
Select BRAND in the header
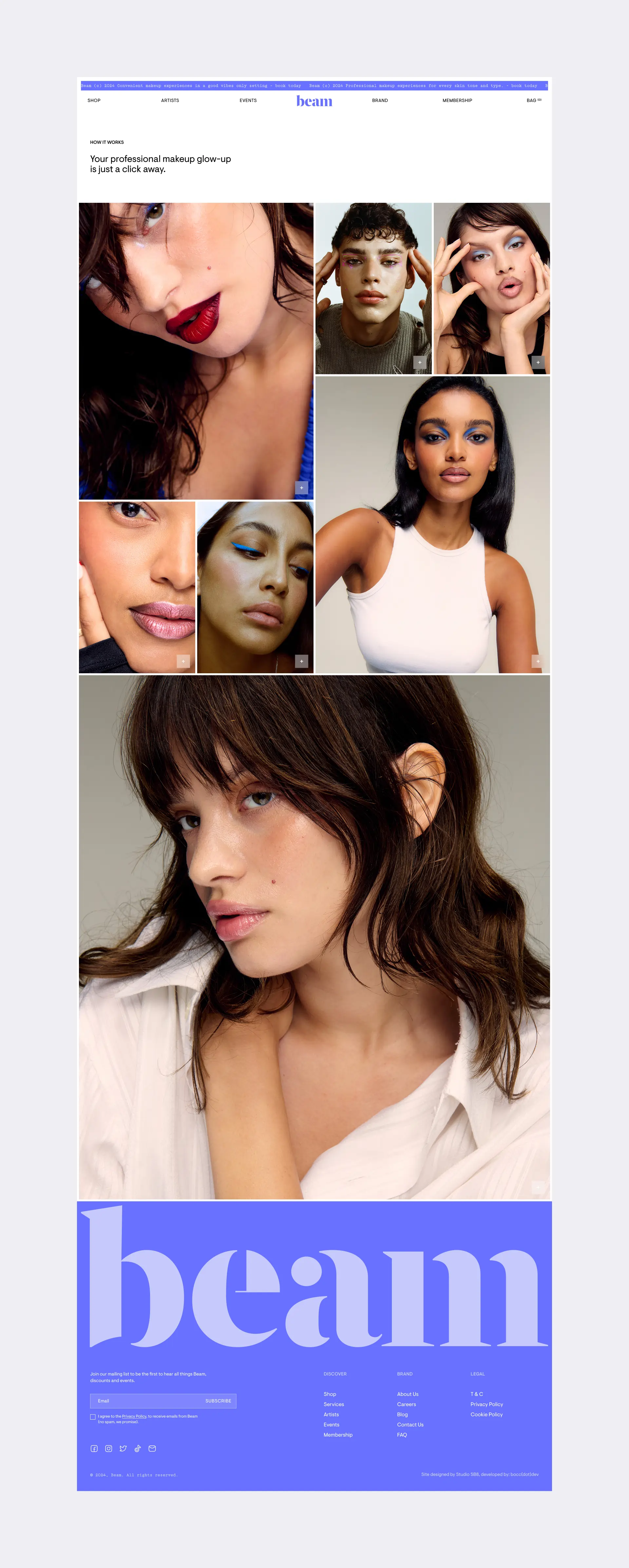[x=380, y=101]
